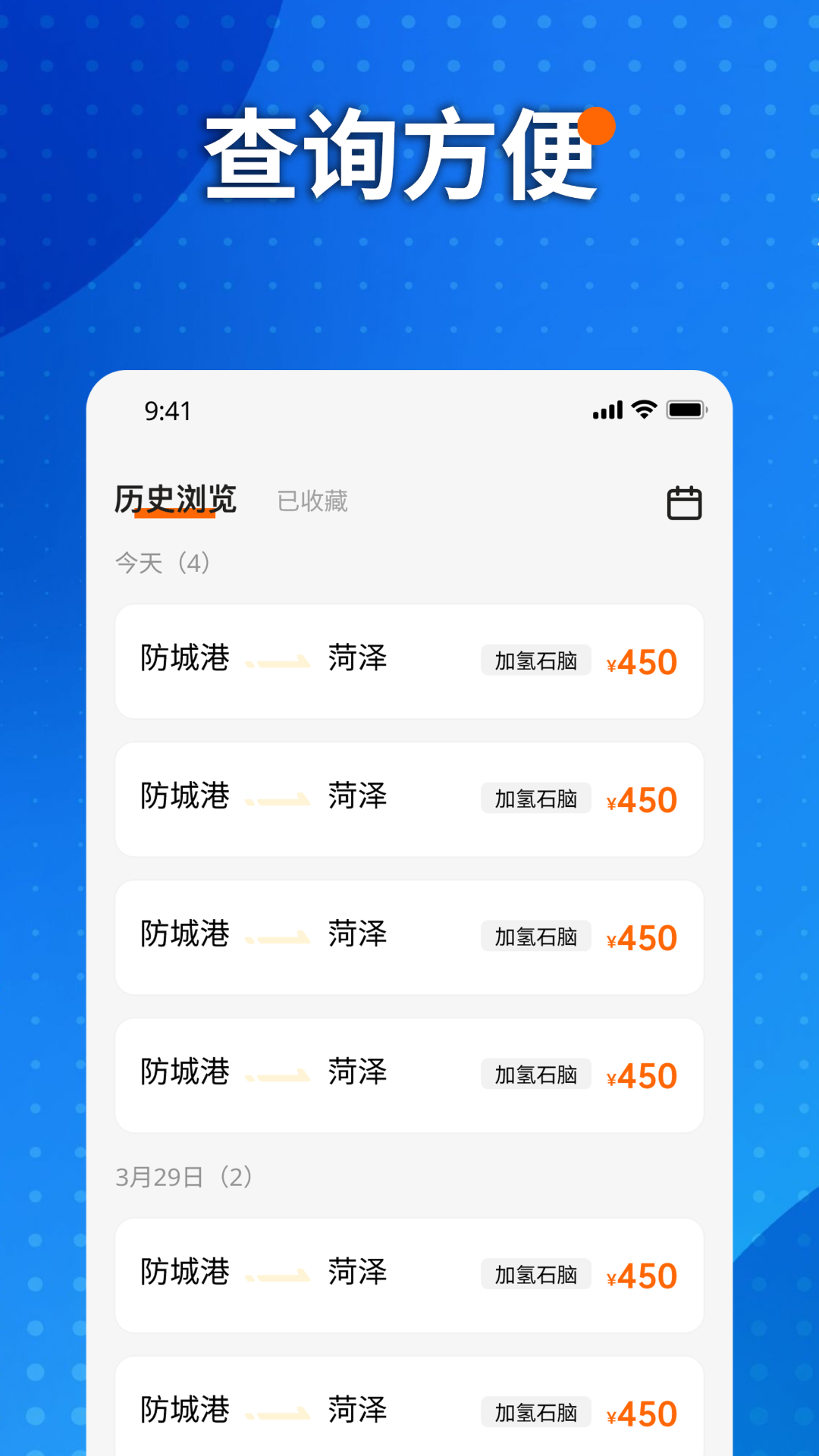Select the 加氢石脑 tag under 3月29日
This screenshot has width=819, height=1456.
(535, 1275)
